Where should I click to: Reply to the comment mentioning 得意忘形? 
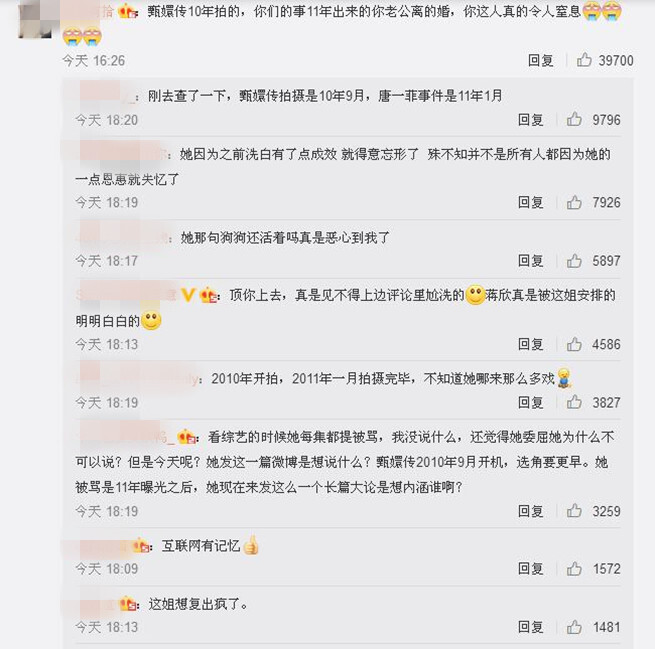pos(531,202)
